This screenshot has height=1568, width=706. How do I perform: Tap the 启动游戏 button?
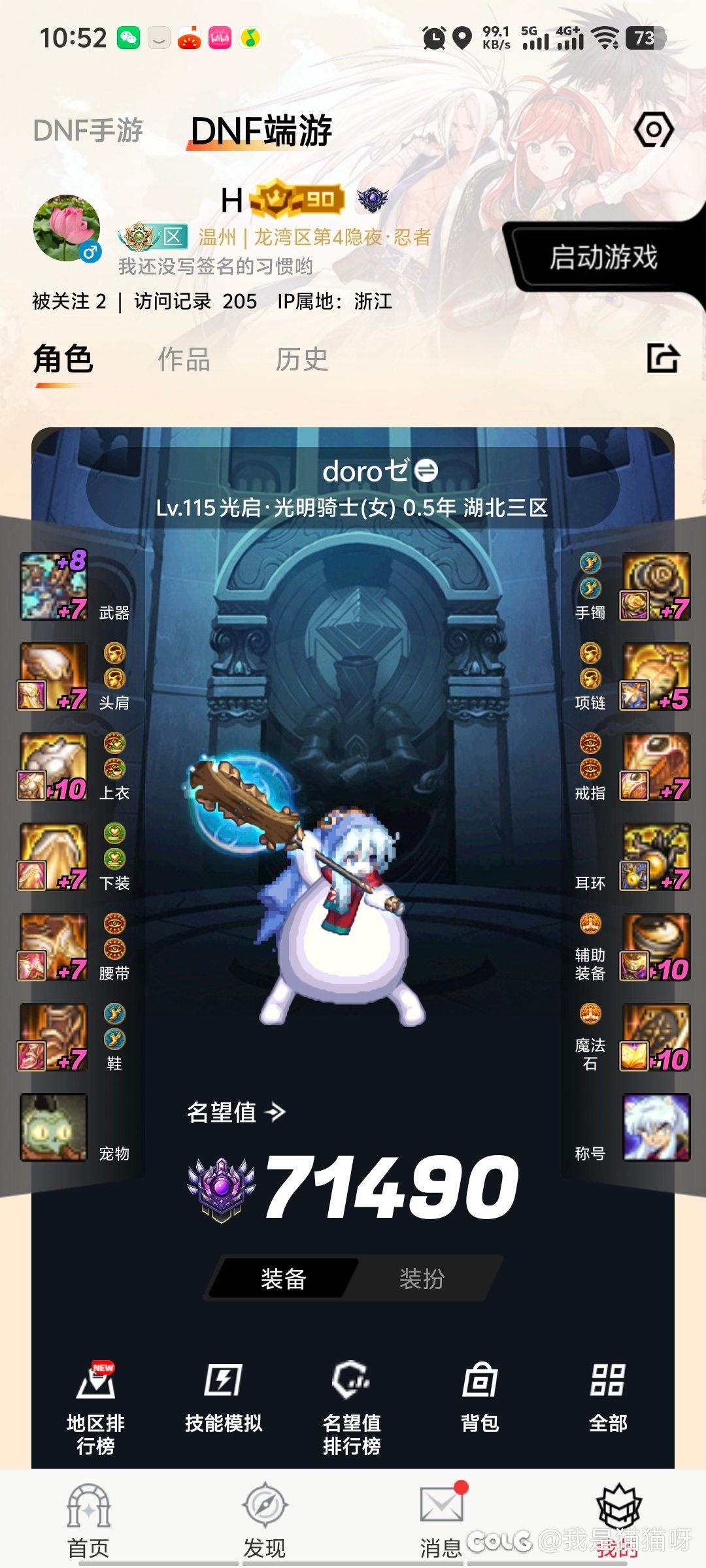pos(603,257)
